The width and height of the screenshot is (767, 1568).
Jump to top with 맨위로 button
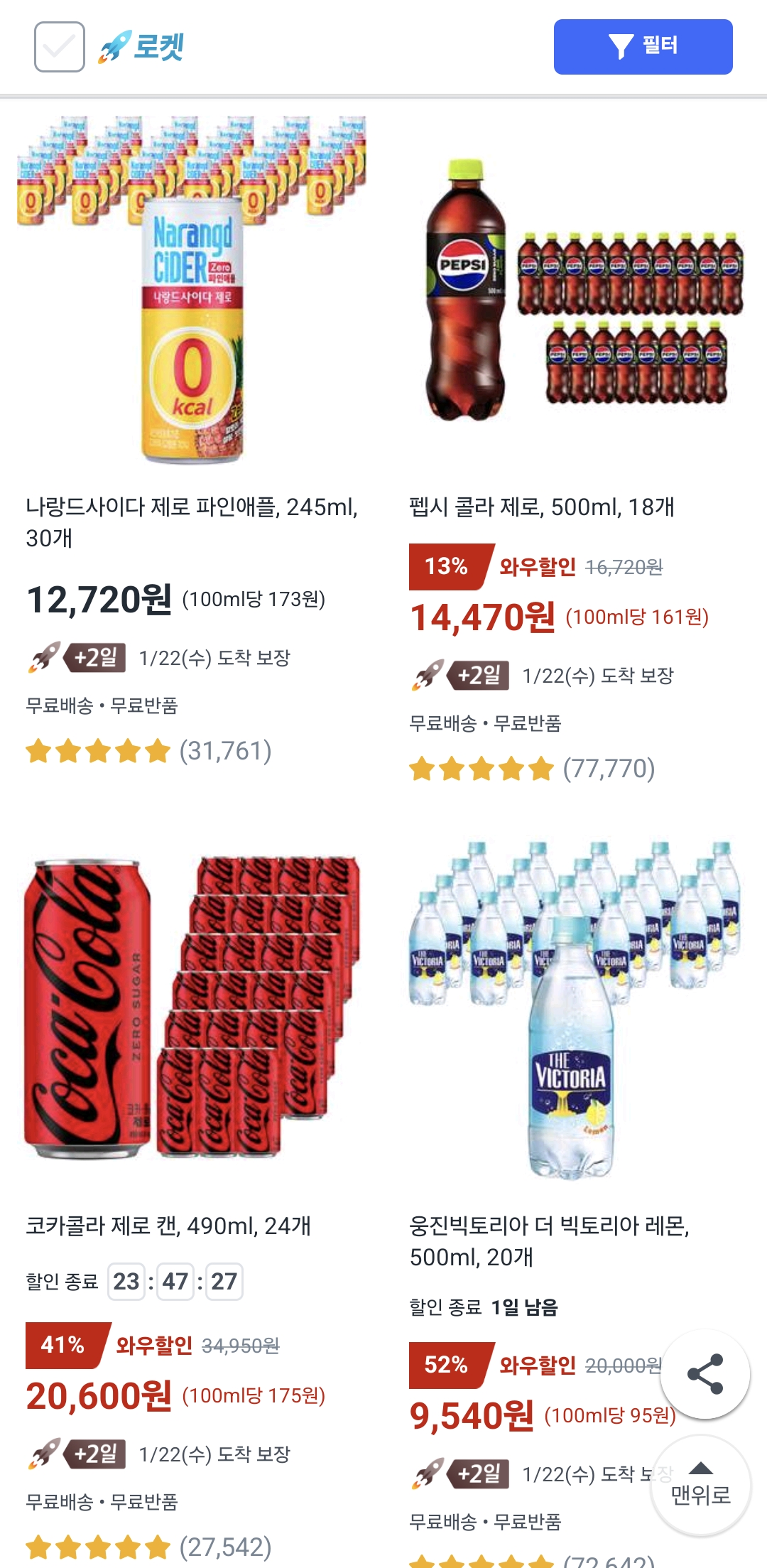point(700,1486)
